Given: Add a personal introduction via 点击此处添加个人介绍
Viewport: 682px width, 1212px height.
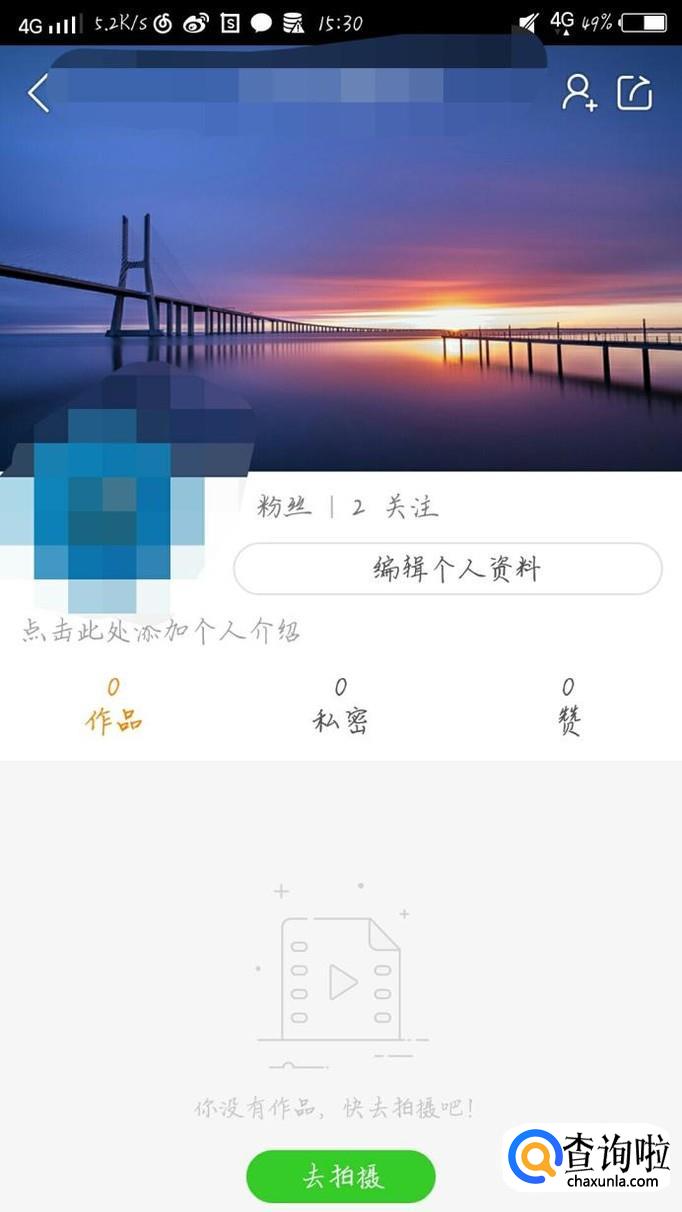Looking at the screenshot, I should coord(161,632).
